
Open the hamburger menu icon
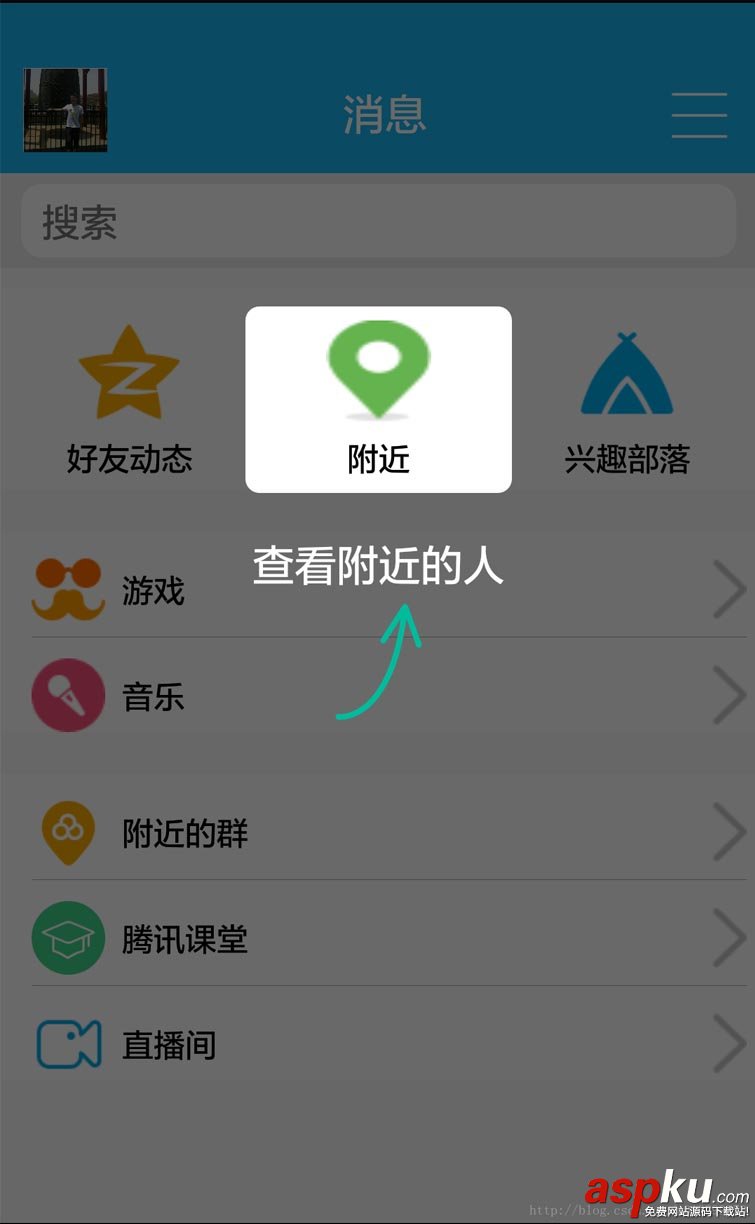coord(699,115)
